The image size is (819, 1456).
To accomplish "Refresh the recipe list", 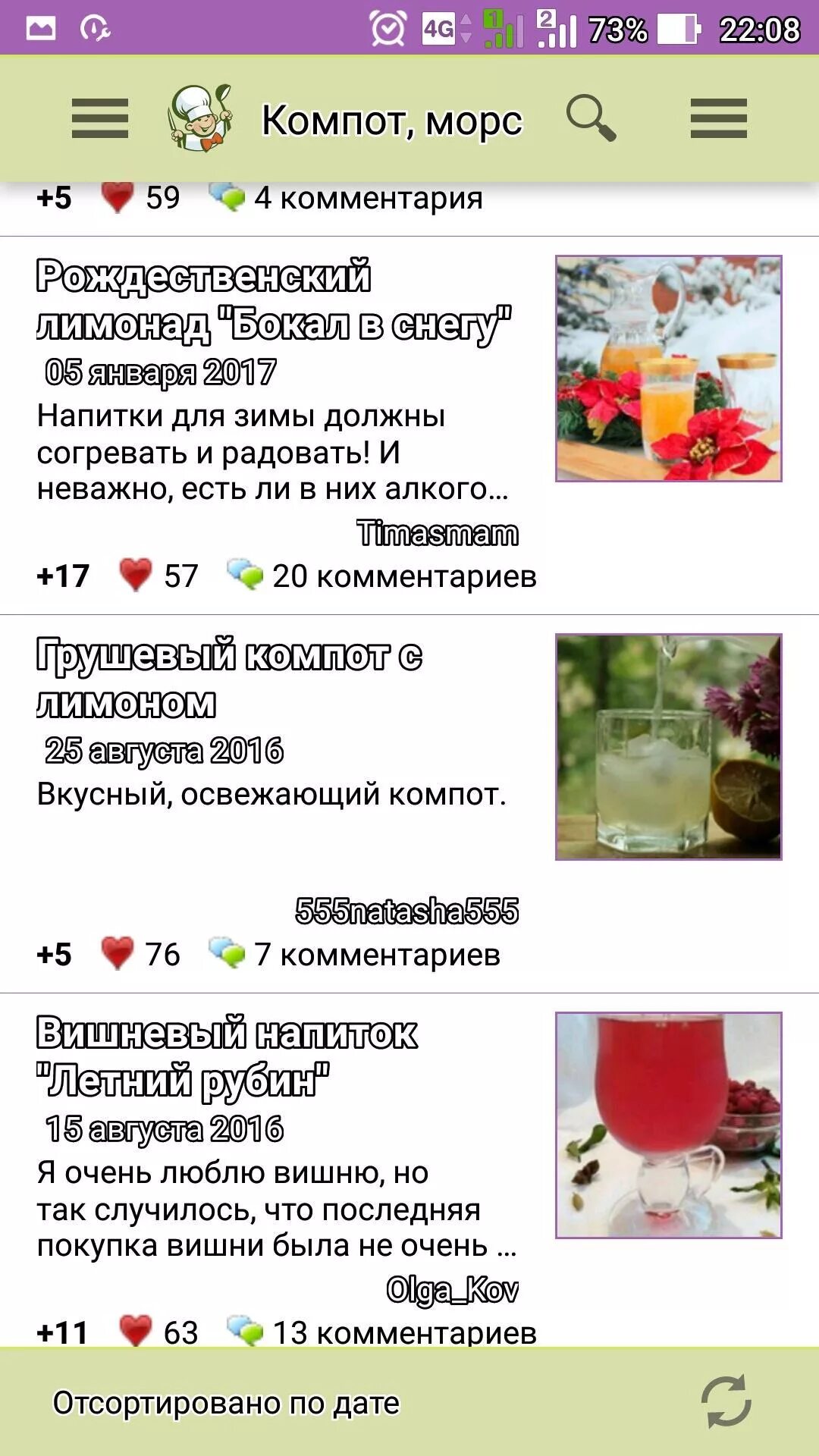I will click(726, 1401).
